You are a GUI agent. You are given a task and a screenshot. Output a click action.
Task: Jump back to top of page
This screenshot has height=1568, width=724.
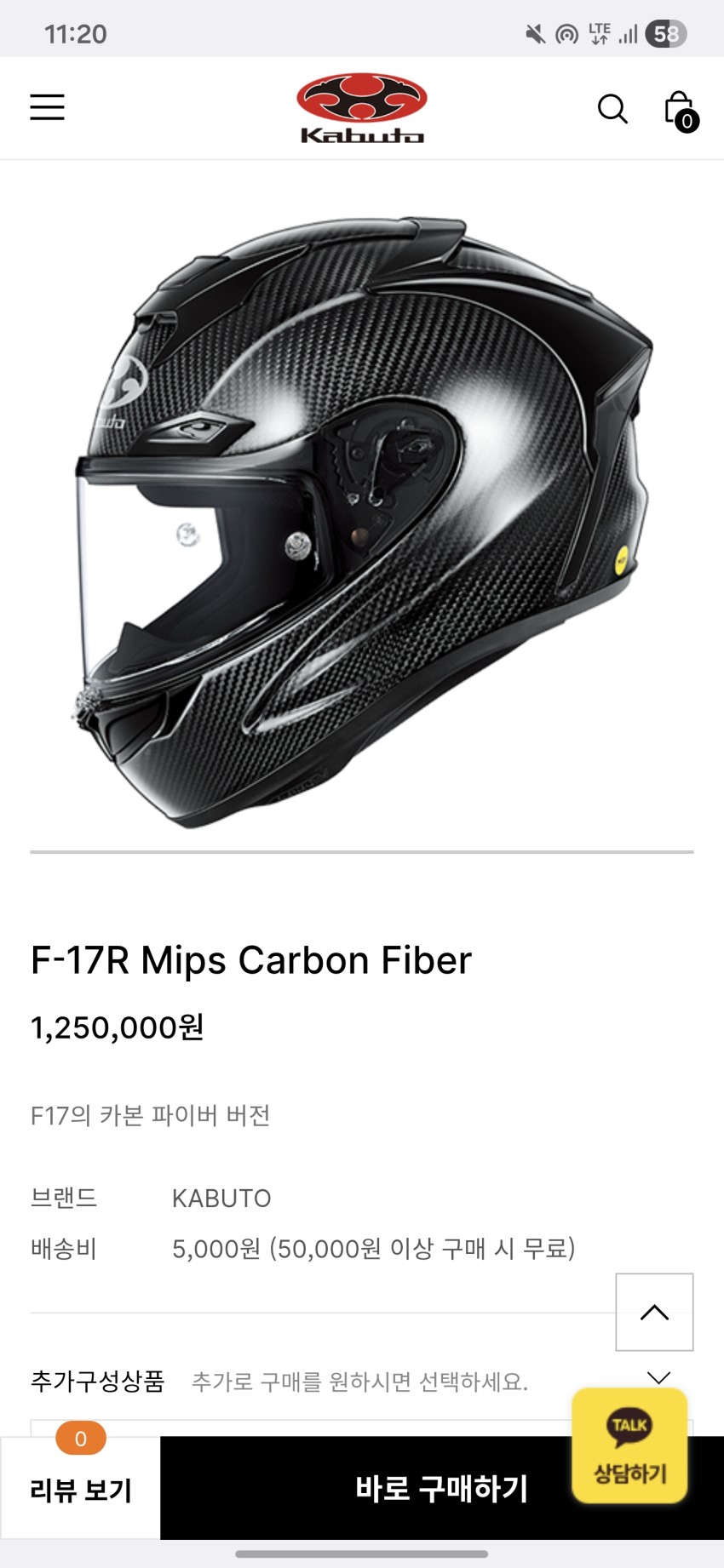pos(654,1312)
